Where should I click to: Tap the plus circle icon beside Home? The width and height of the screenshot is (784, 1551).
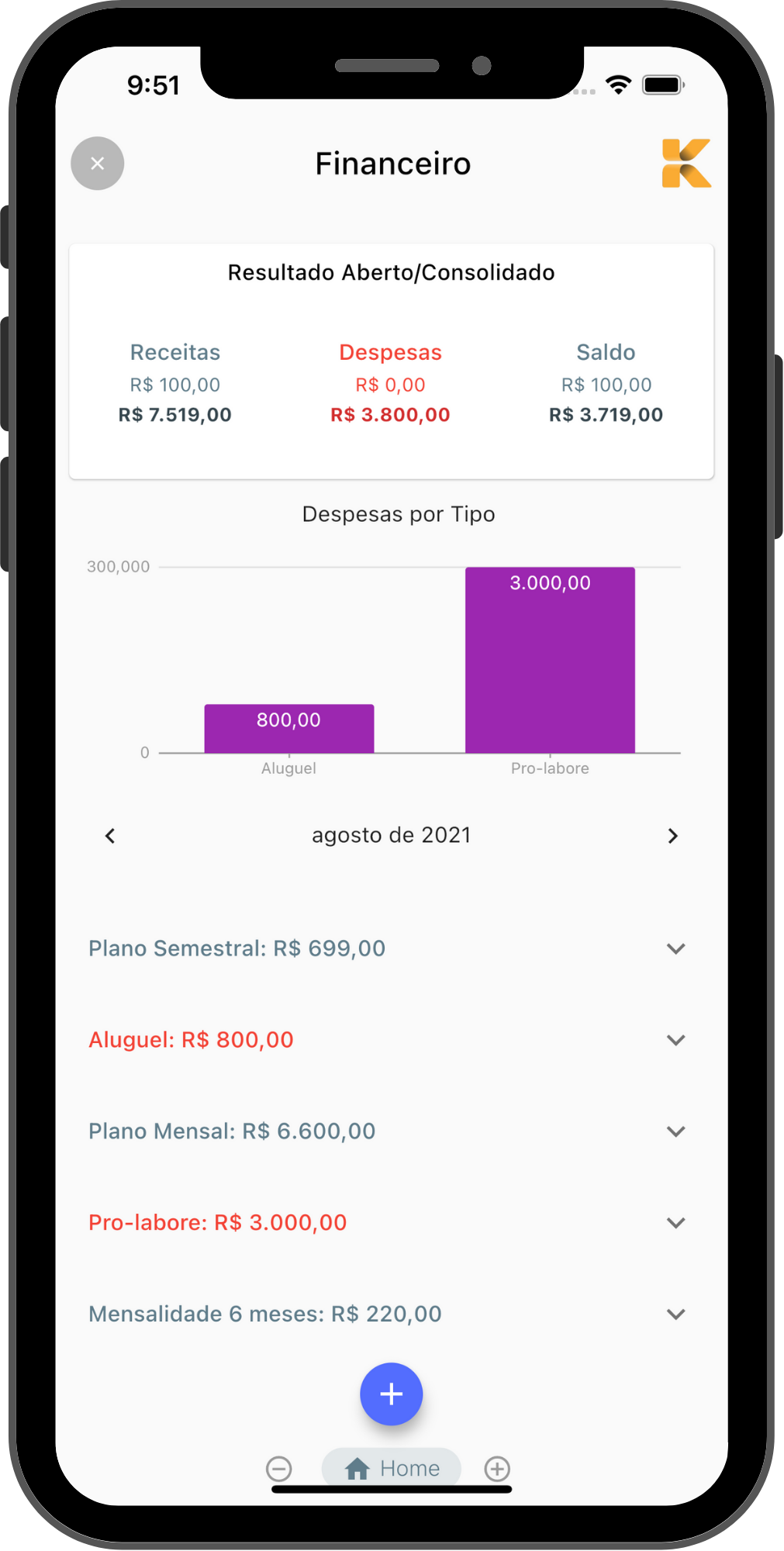tap(497, 1469)
